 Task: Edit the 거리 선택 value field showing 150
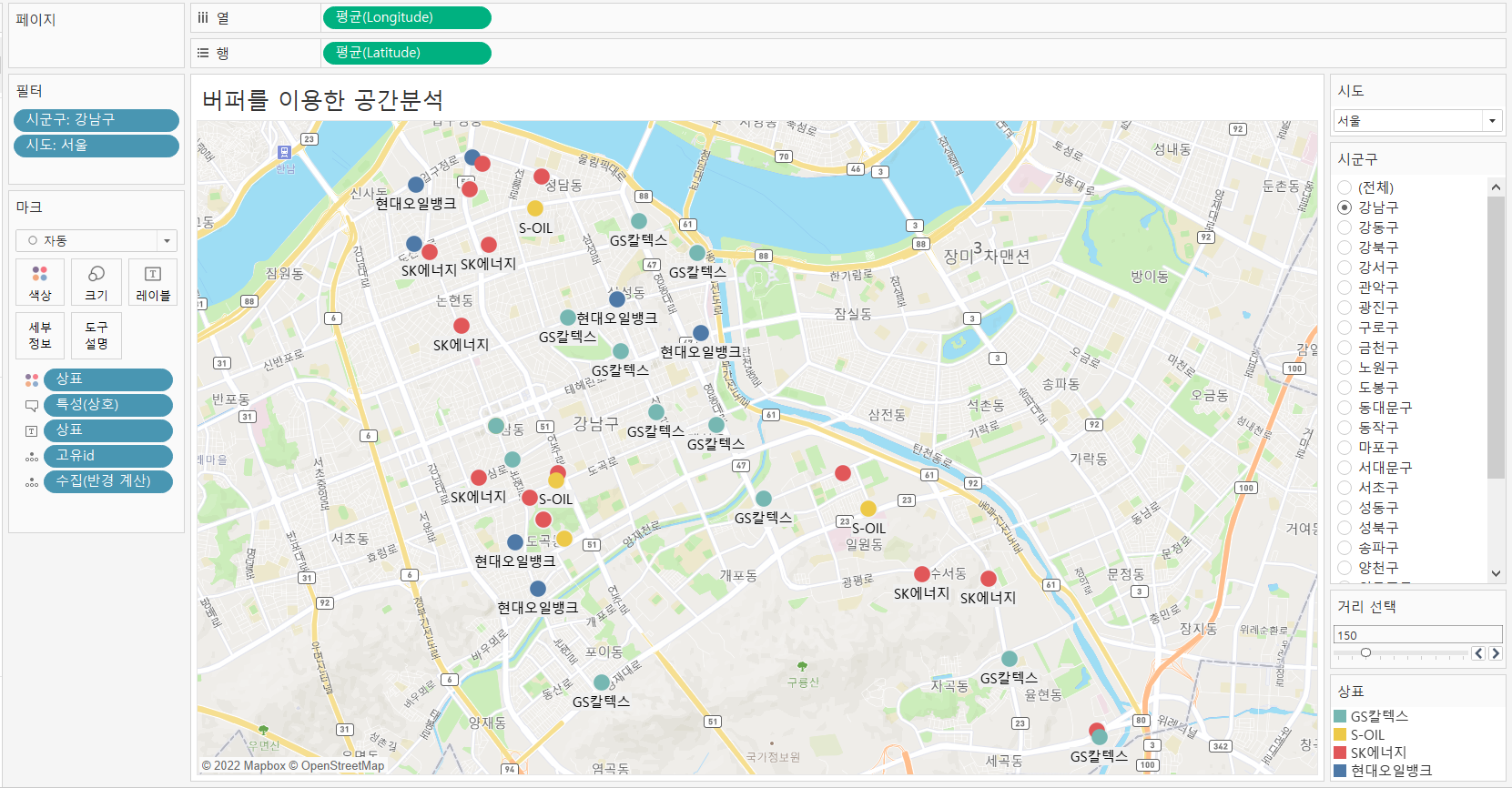[x=1416, y=635]
